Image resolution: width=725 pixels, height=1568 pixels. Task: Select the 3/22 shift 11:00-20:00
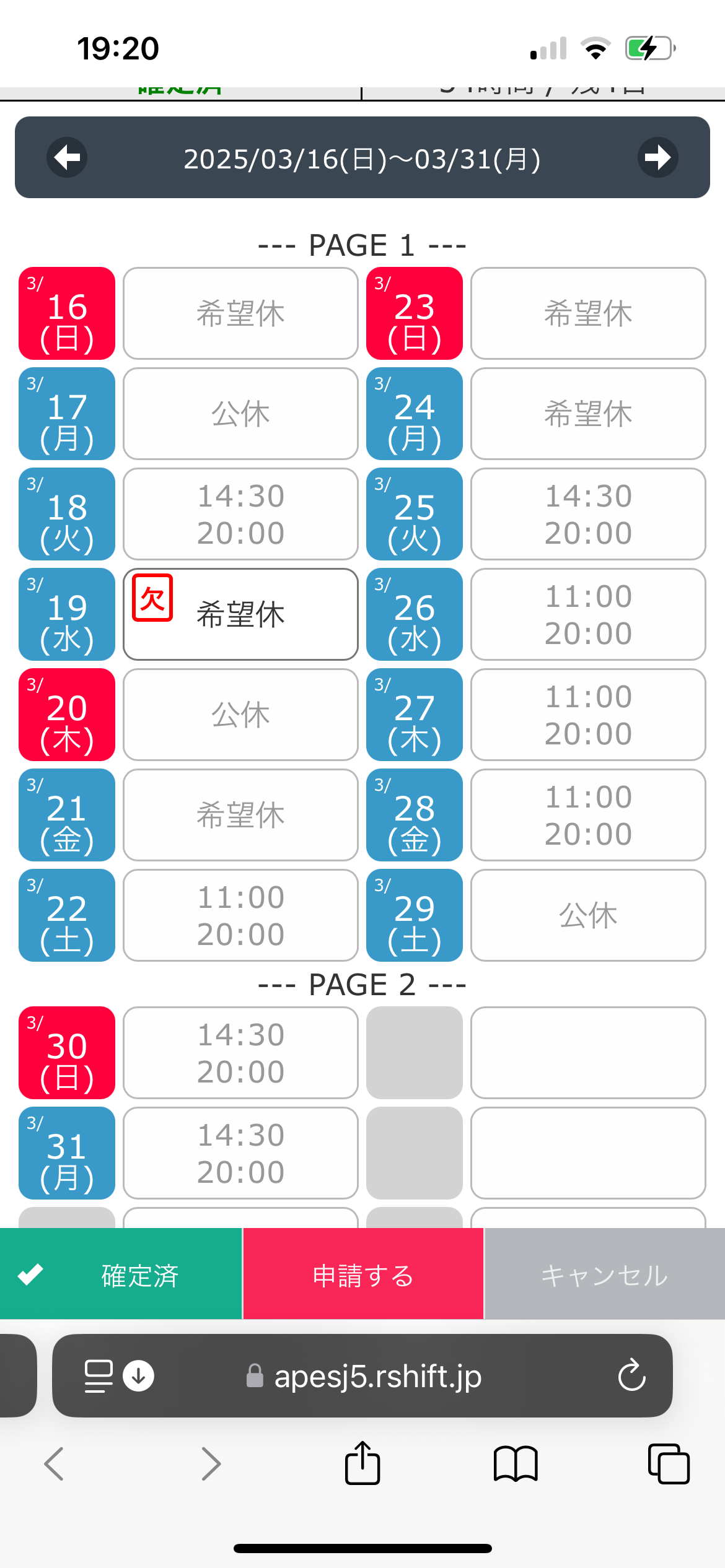pyautogui.click(x=240, y=915)
